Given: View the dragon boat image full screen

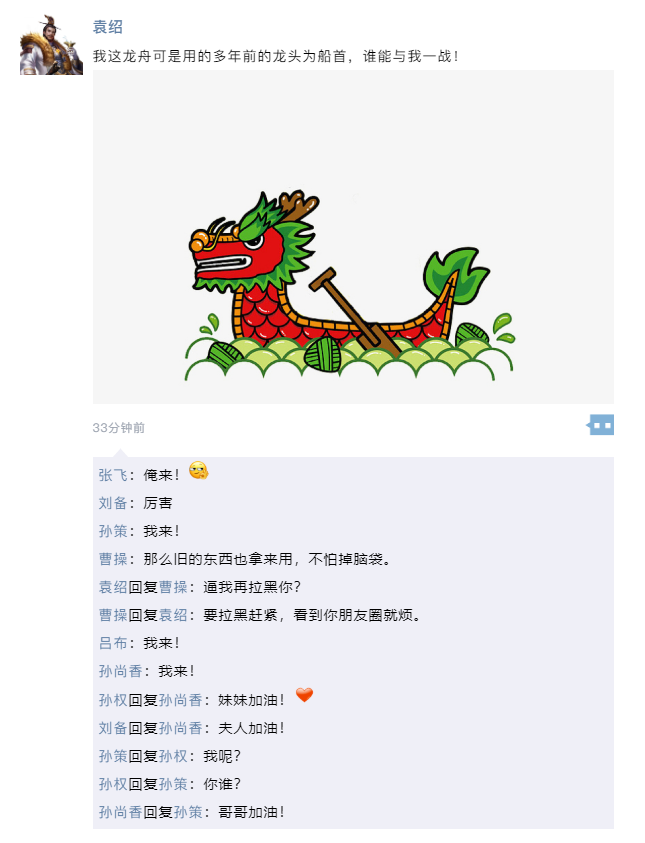Looking at the screenshot, I should pyautogui.click(x=353, y=237).
